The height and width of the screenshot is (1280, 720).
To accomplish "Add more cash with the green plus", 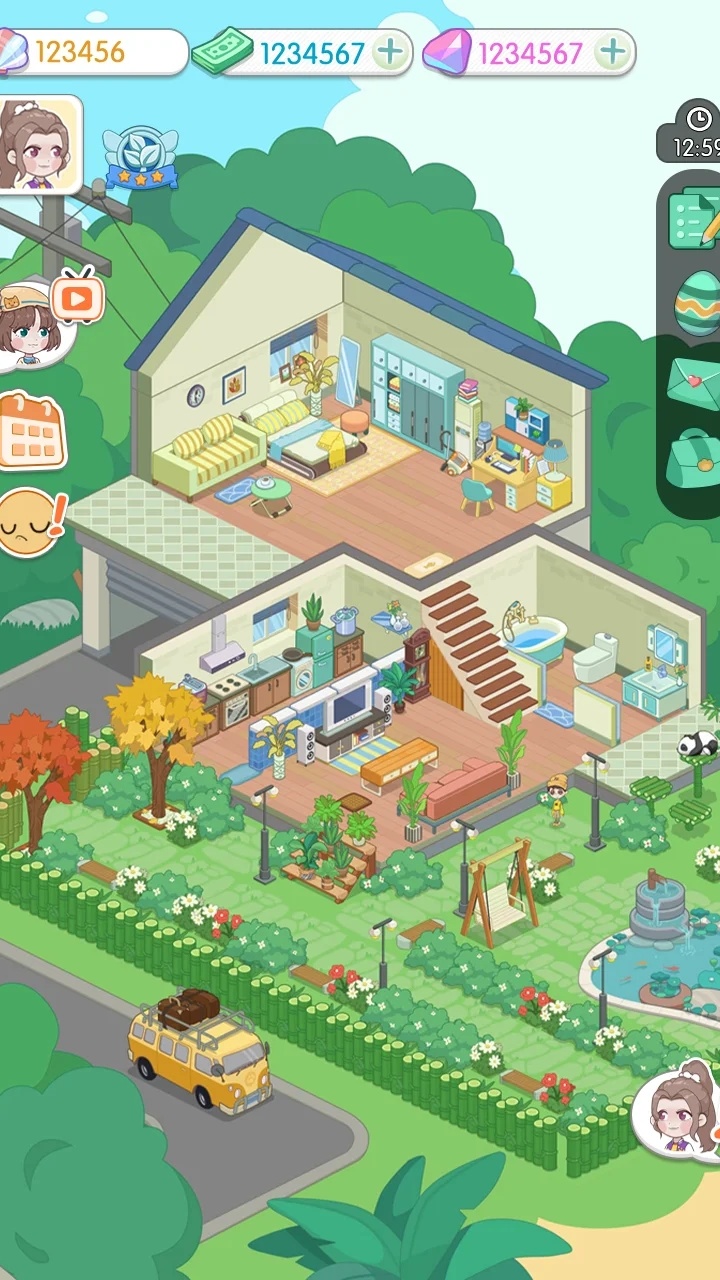I will (x=391, y=52).
